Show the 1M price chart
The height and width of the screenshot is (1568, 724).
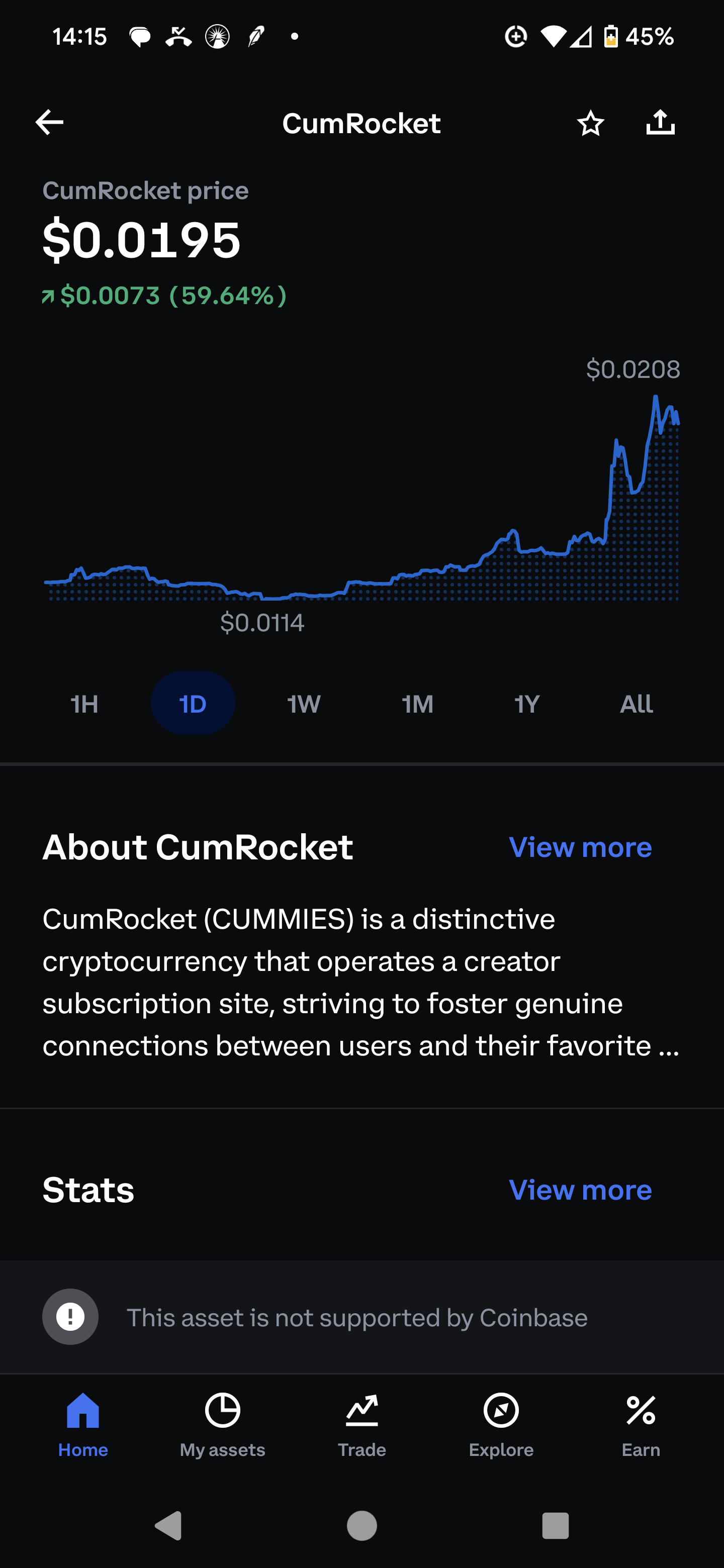417,704
